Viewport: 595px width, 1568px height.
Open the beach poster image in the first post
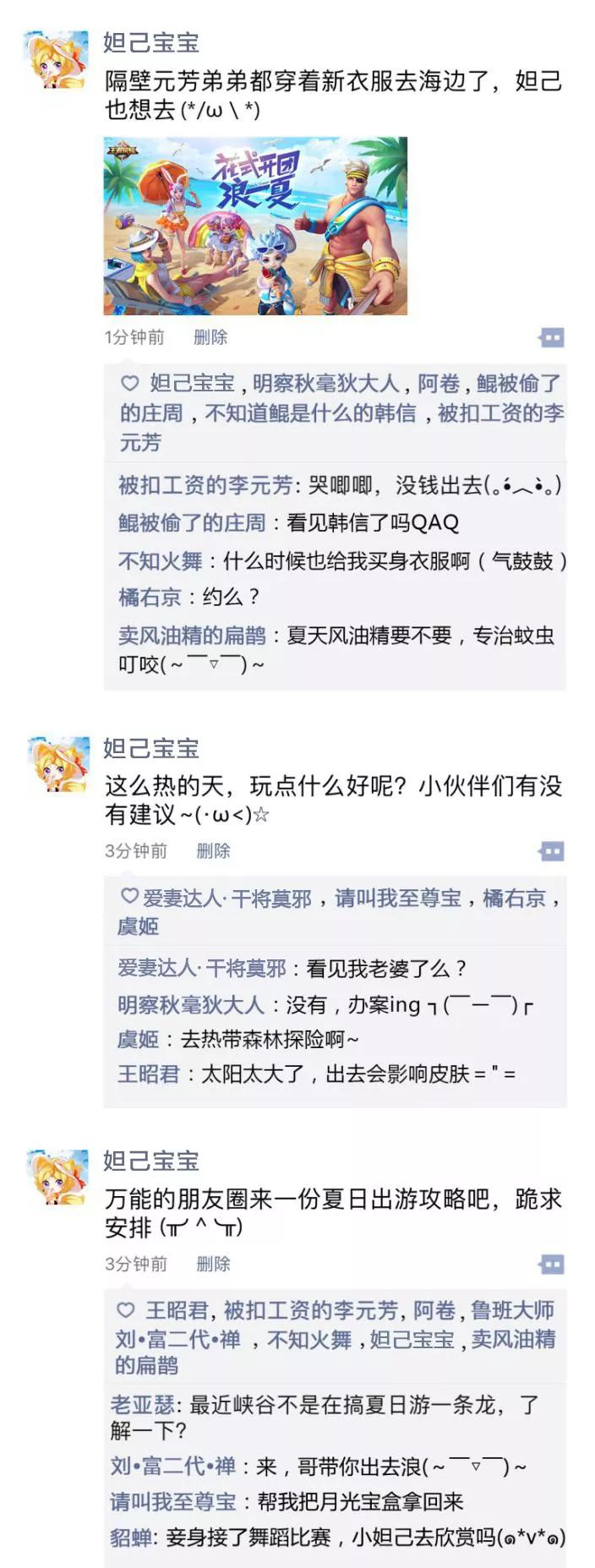[255, 226]
